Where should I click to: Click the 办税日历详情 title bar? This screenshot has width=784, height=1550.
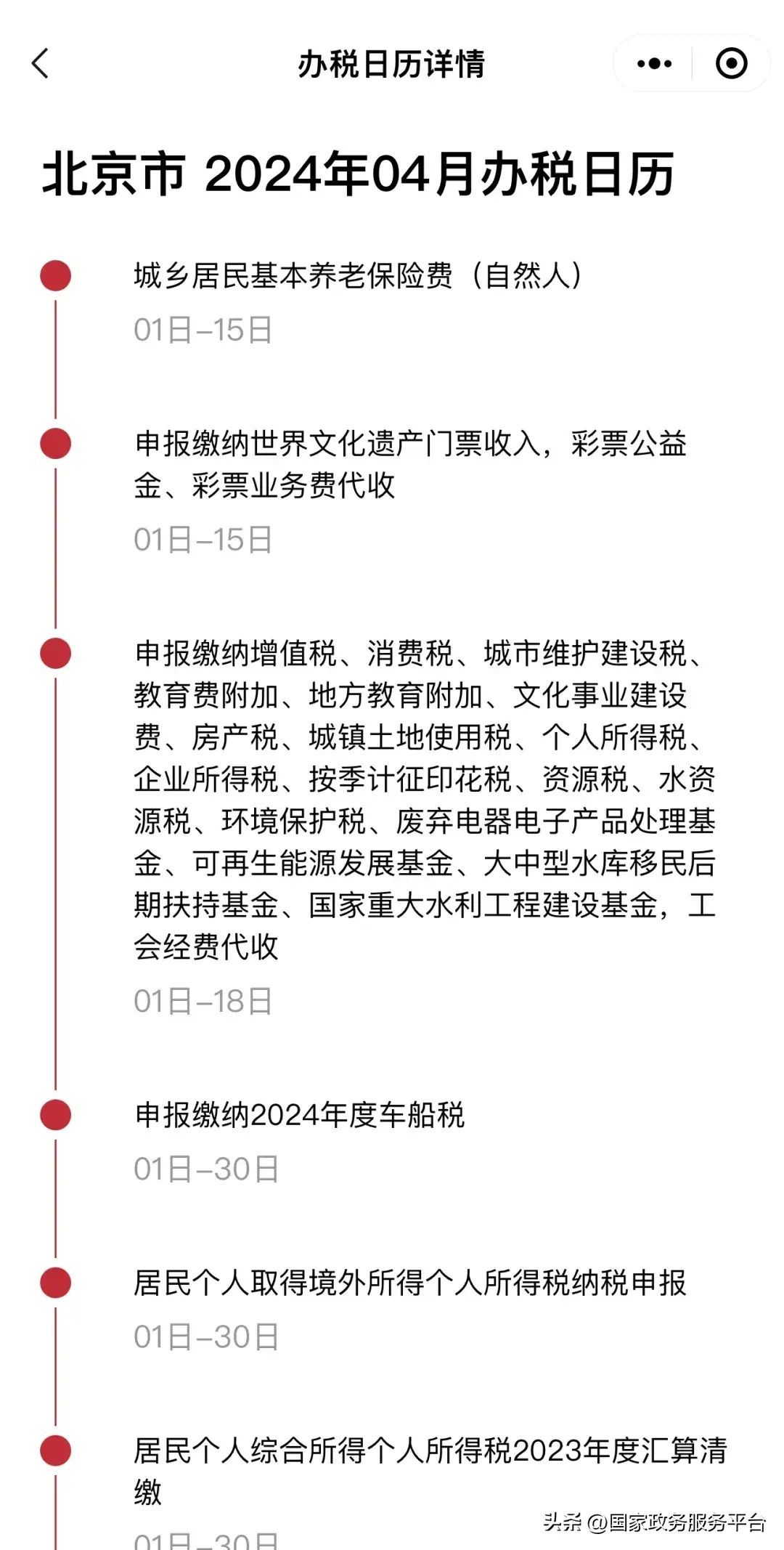(x=392, y=64)
